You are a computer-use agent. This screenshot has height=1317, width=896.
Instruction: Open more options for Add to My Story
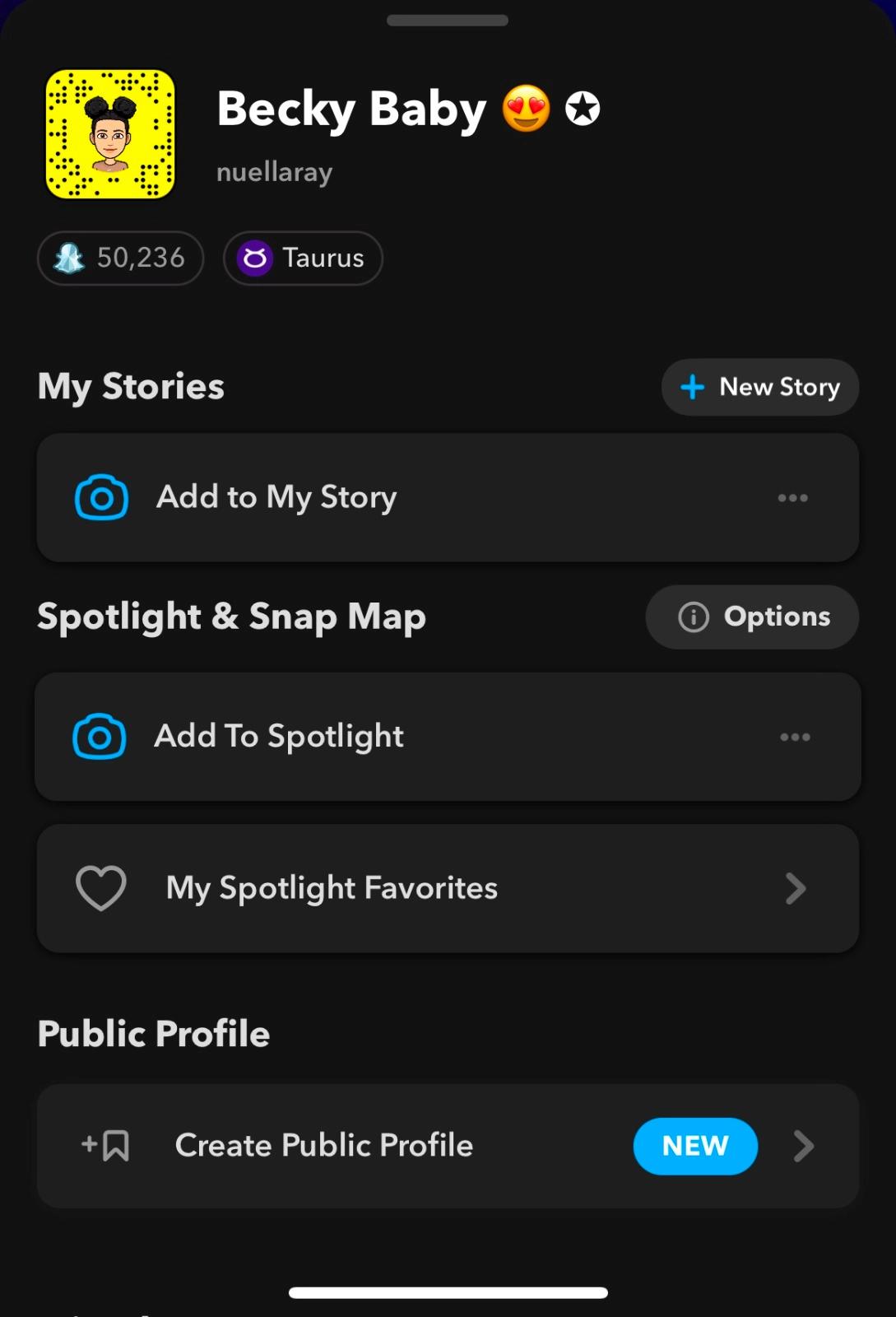pyautogui.click(x=793, y=498)
